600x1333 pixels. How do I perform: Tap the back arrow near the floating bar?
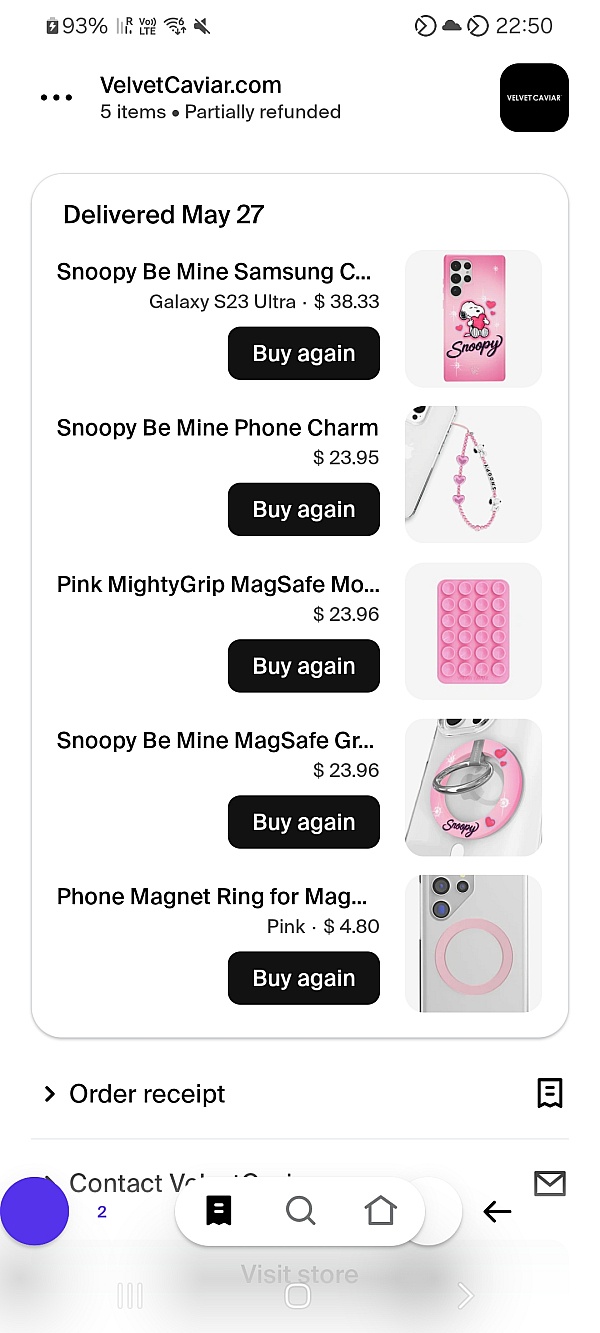497,1212
